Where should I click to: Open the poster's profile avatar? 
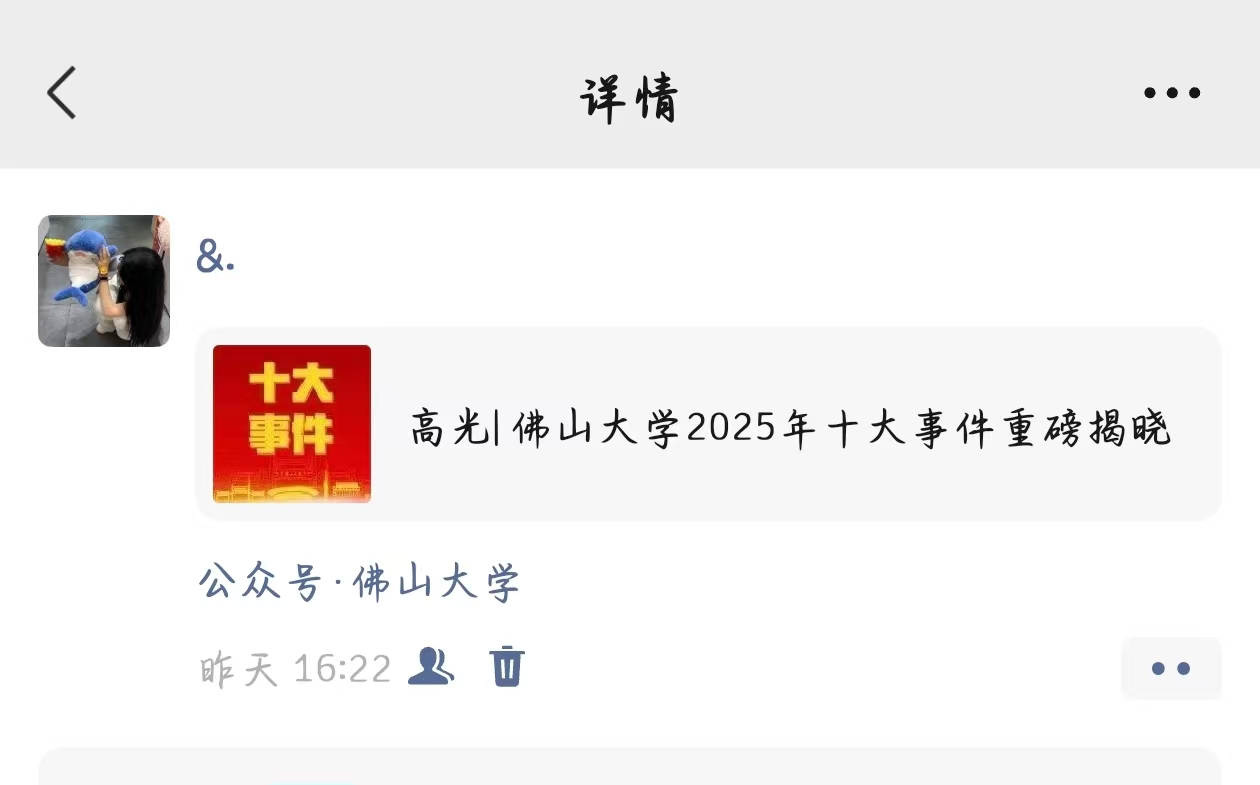click(104, 281)
